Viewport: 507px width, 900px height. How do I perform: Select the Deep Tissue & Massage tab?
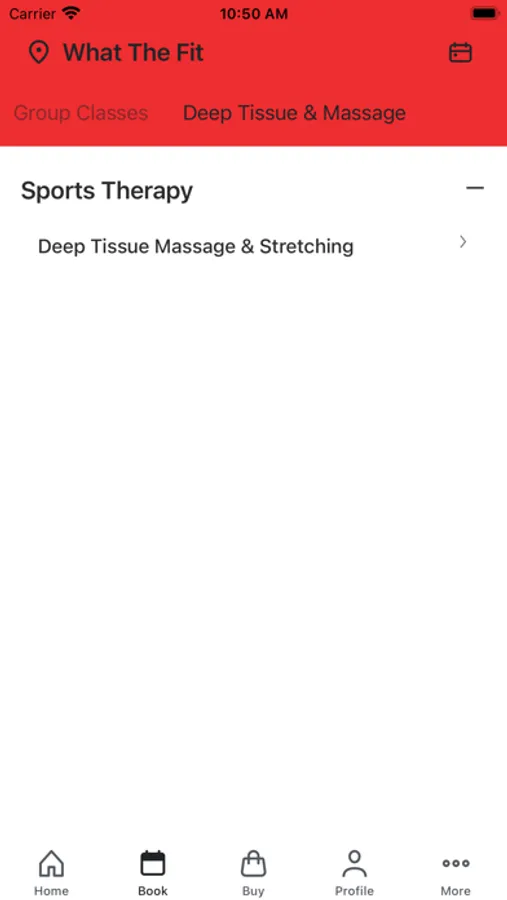point(294,112)
